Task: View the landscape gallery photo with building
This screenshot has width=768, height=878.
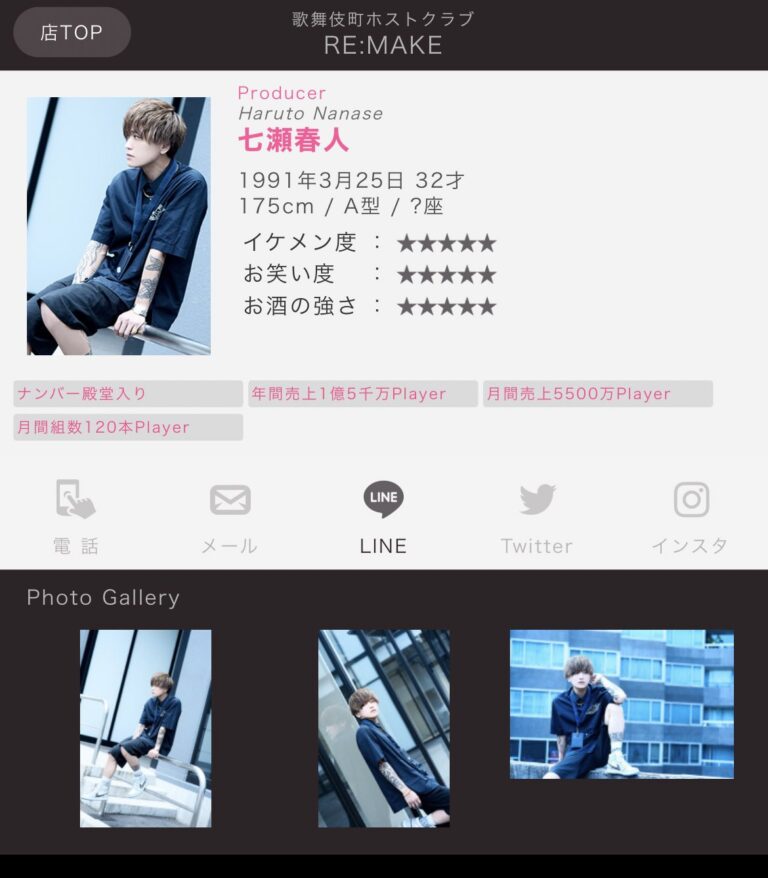Action: [x=621, y=704]
